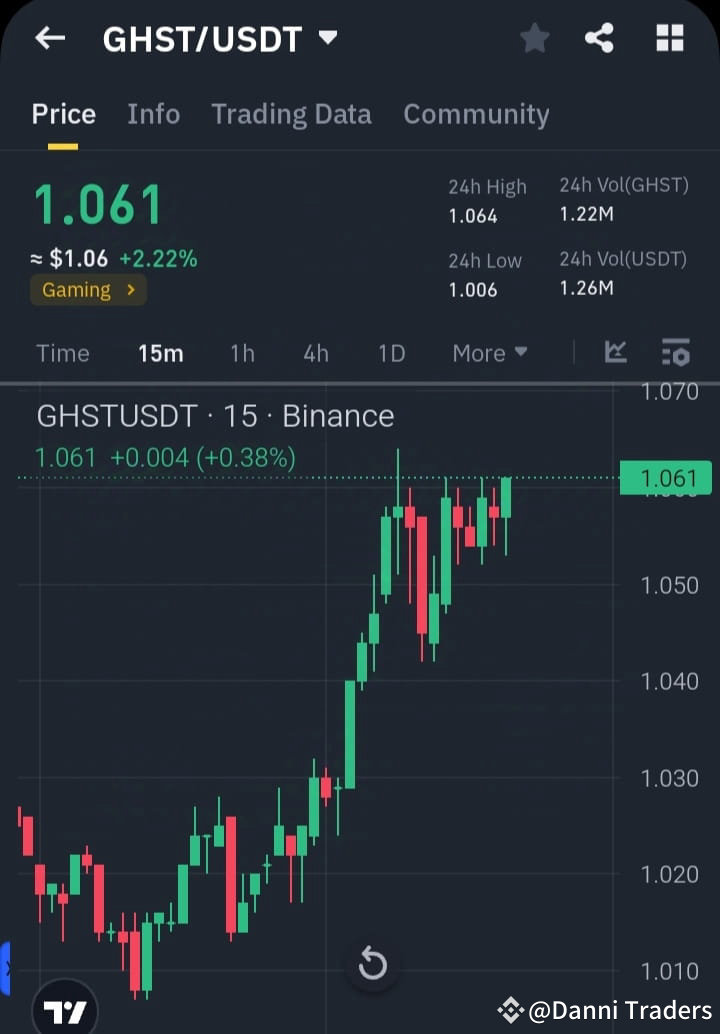Expand the More timeframes dropdown
720x1034 pixels.
489,352
